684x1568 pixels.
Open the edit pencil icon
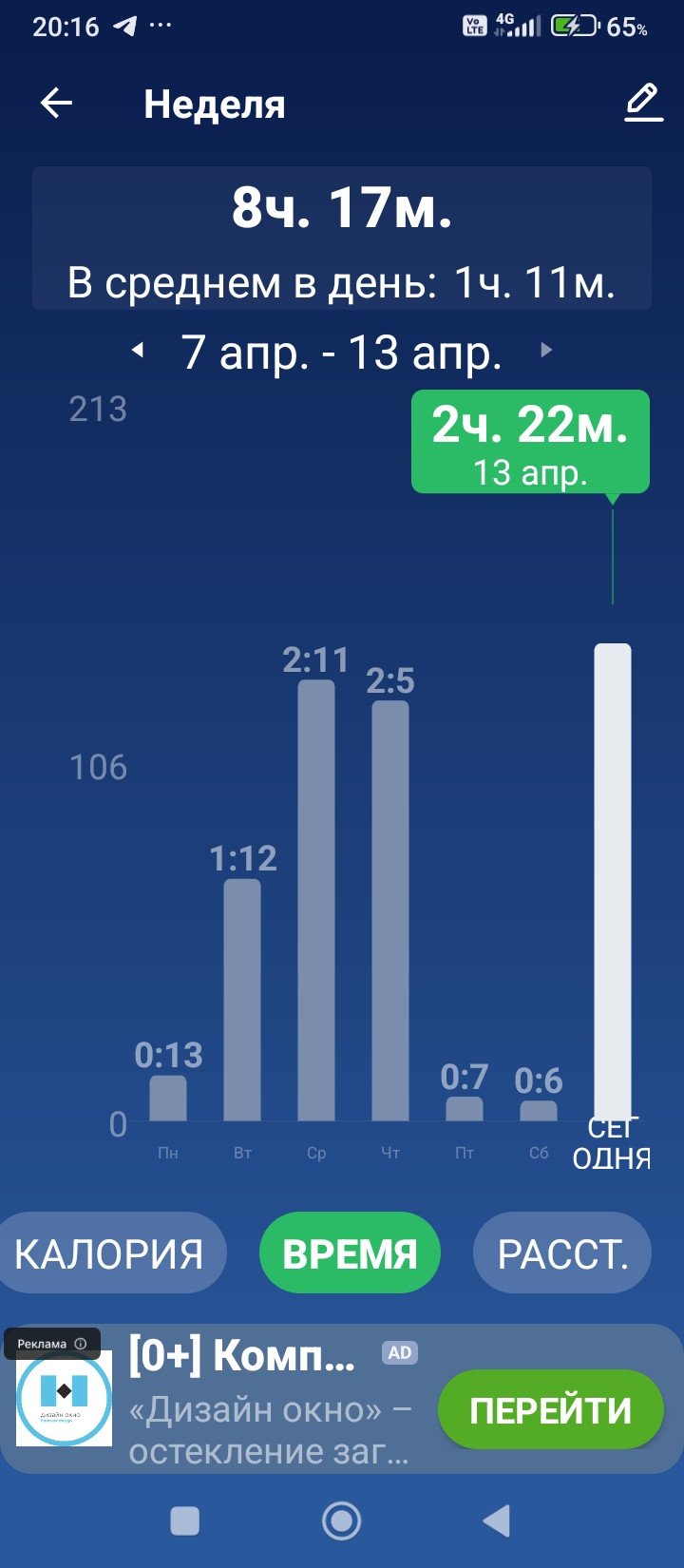click(x=643, y=103)
